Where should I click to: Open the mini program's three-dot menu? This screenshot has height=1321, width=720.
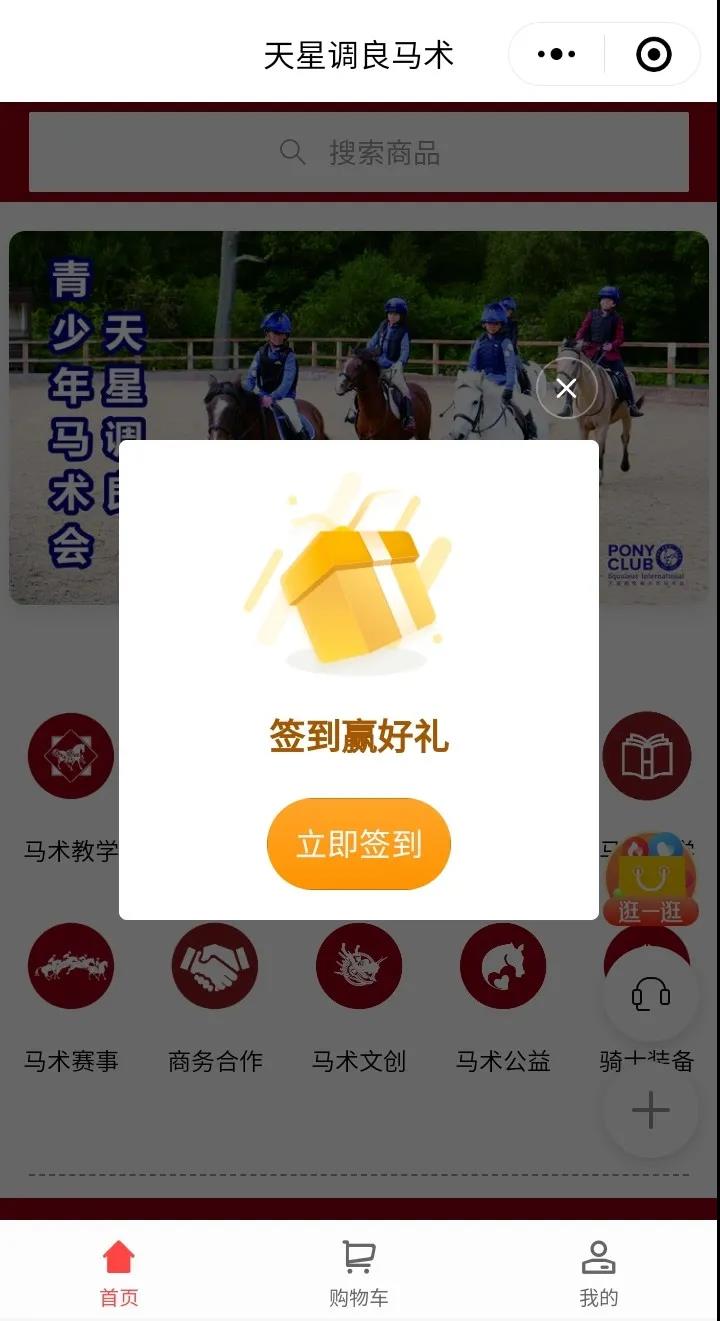click(556, 54)
